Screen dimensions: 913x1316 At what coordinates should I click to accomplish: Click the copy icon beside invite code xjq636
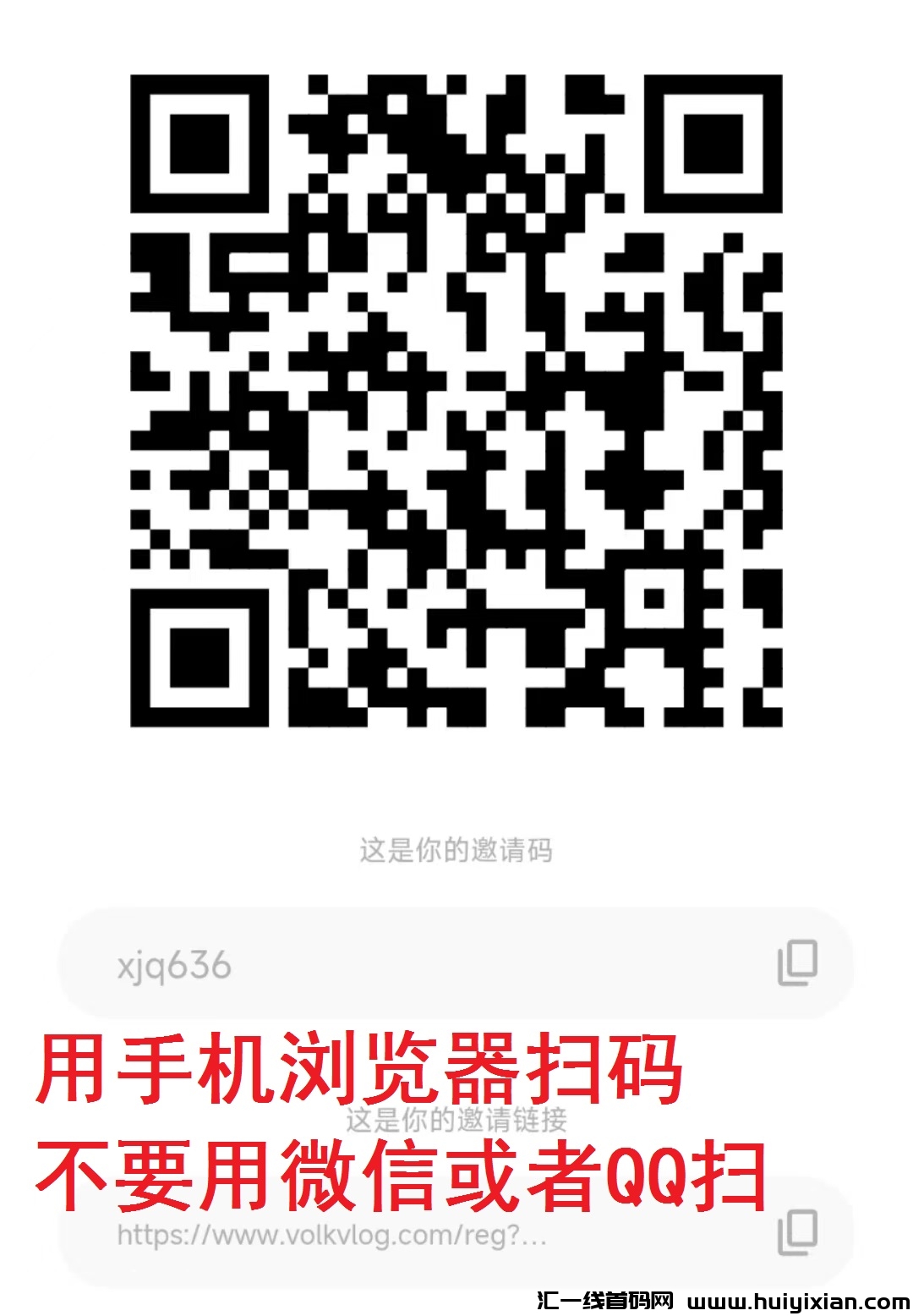pyautogui.click(x=795, y=962)
